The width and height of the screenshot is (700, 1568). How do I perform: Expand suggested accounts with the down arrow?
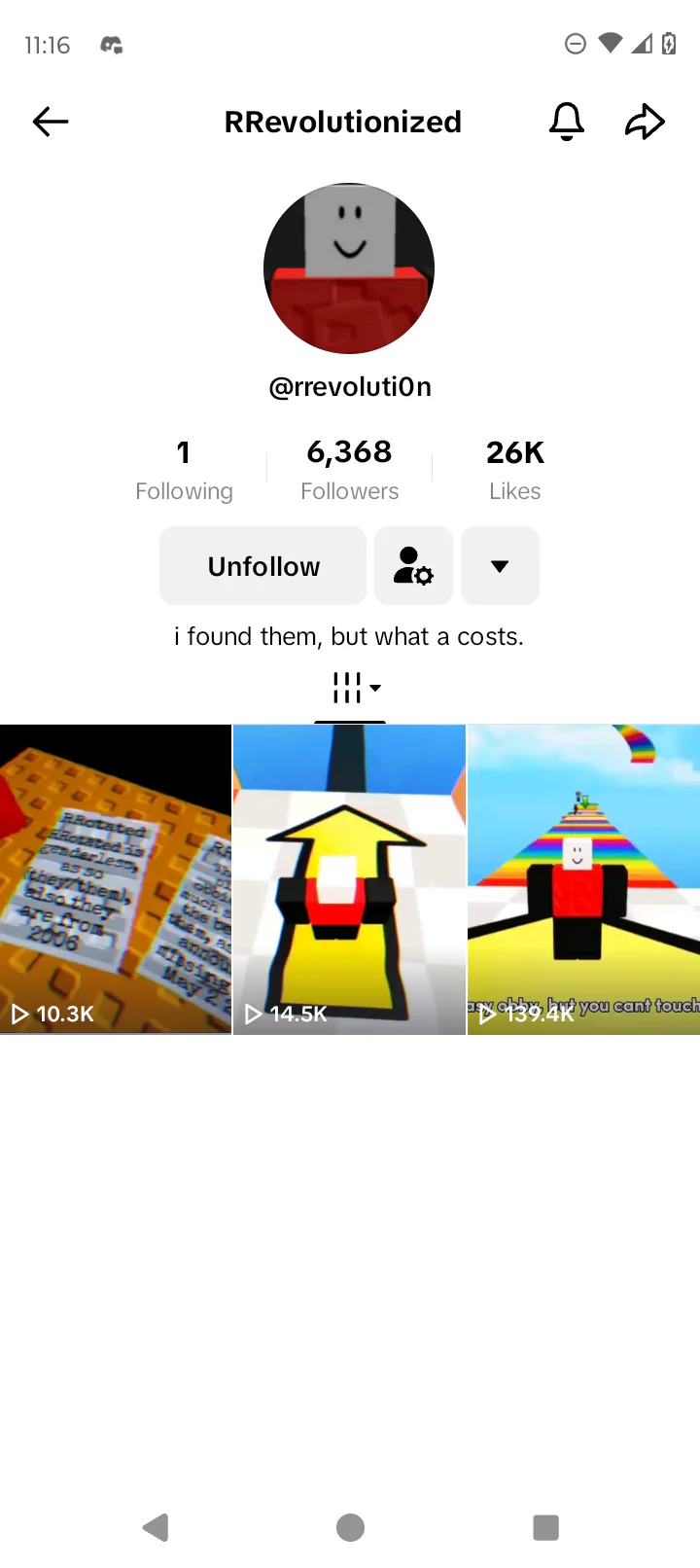coord(500,566)
